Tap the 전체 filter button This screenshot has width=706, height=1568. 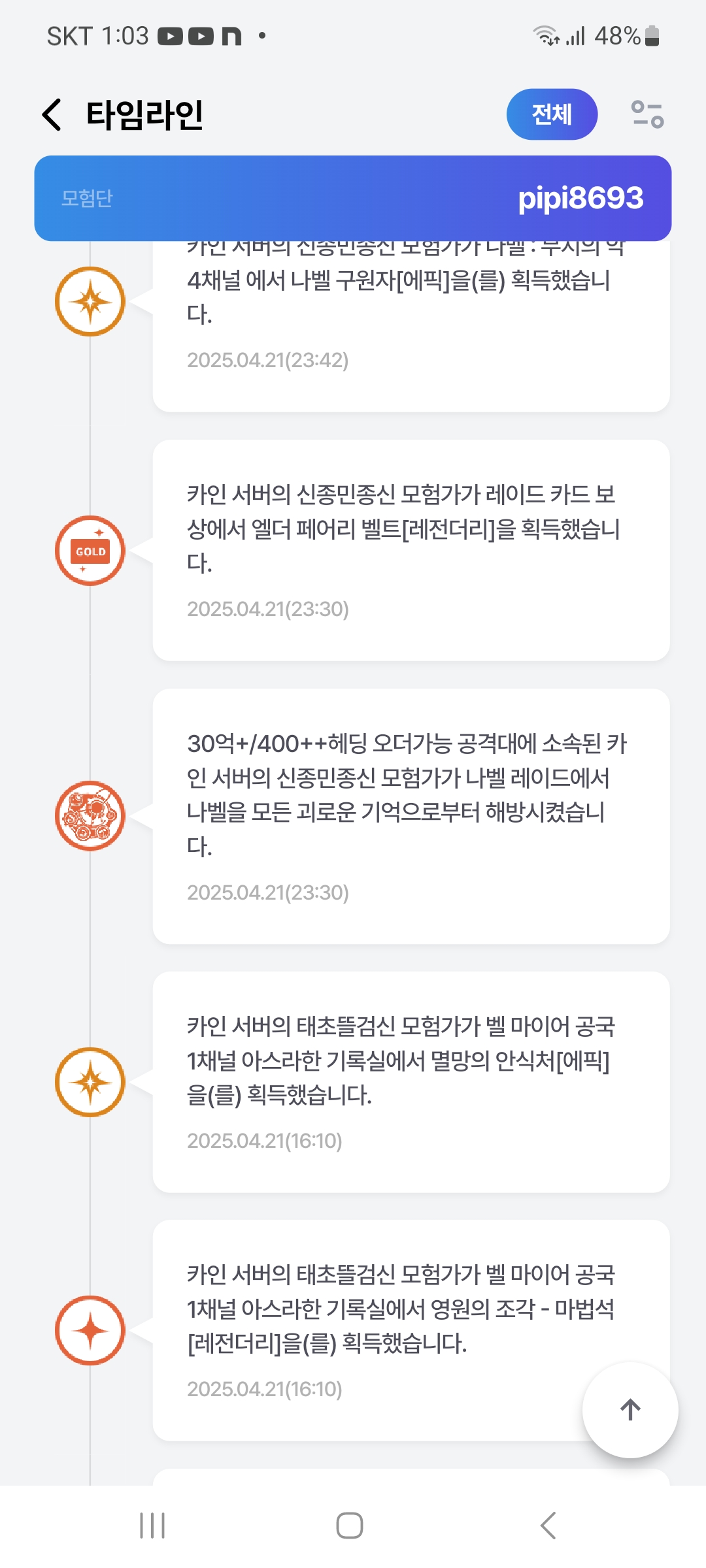tap(552, 115)
